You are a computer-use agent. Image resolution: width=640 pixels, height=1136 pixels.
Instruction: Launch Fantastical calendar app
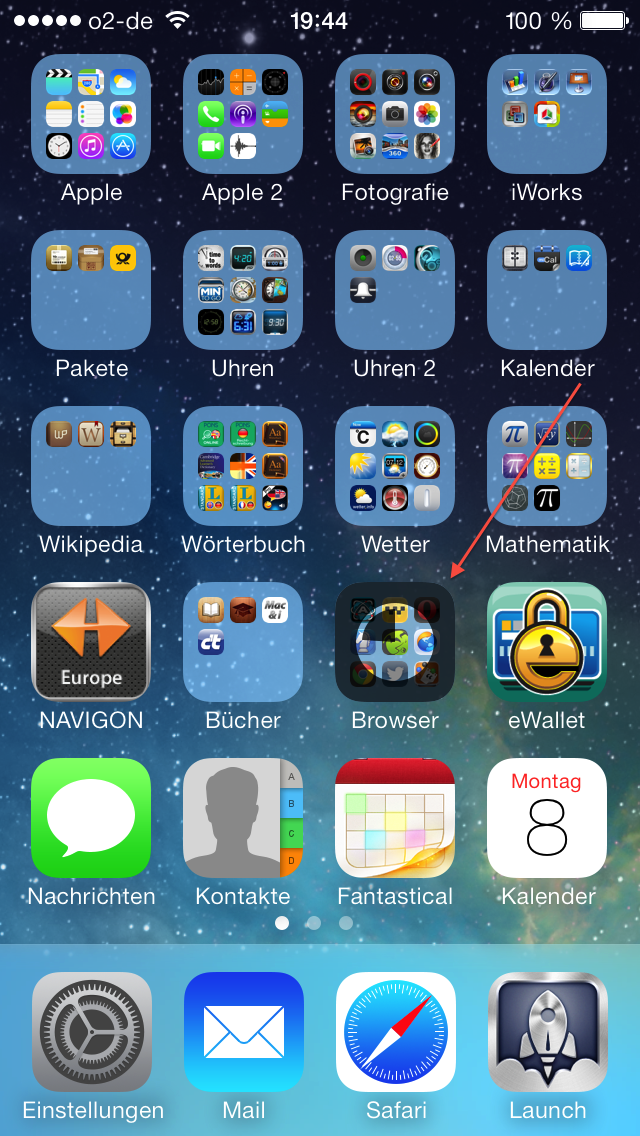(395, 818)
